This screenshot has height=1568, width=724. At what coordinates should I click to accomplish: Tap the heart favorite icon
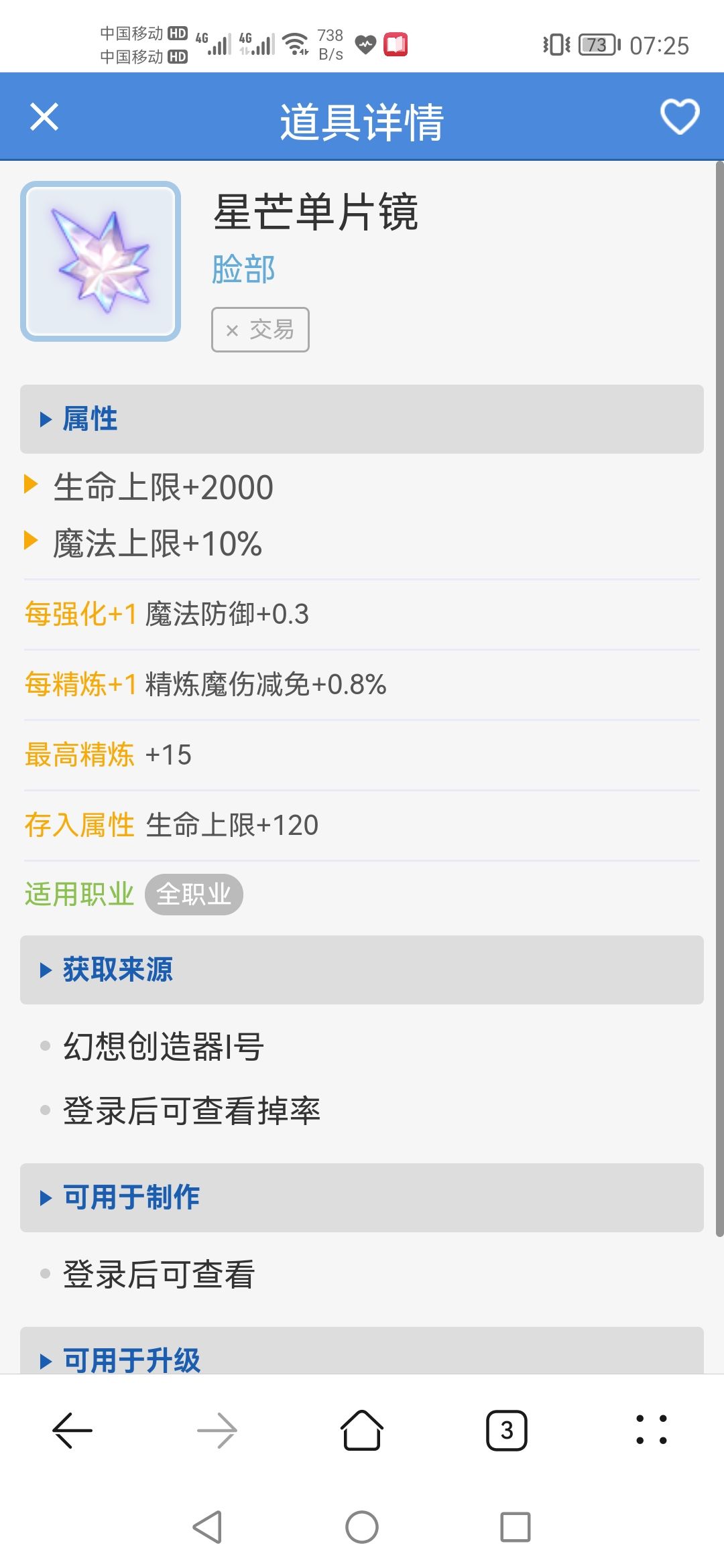tap(679, 117)
